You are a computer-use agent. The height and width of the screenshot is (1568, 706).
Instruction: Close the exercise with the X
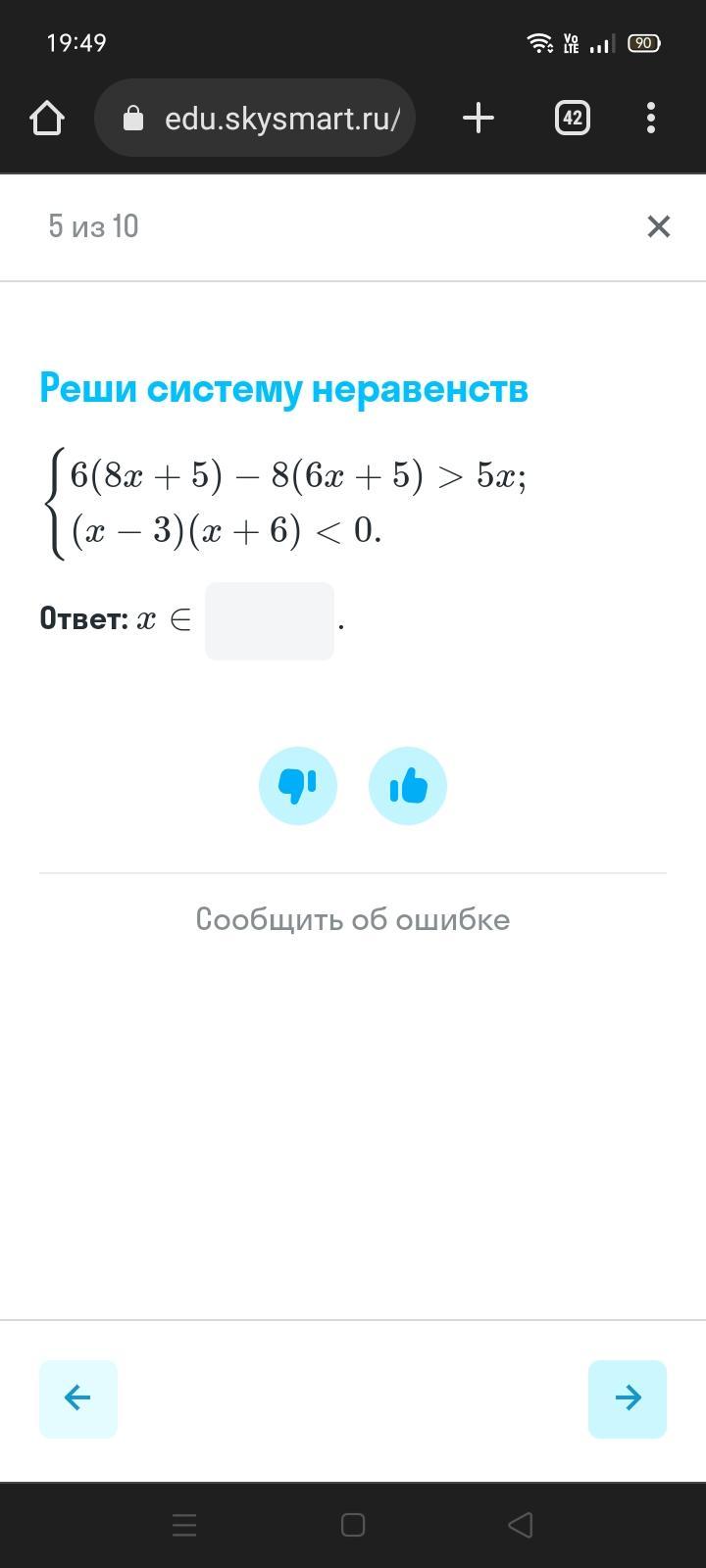[658, 226]
